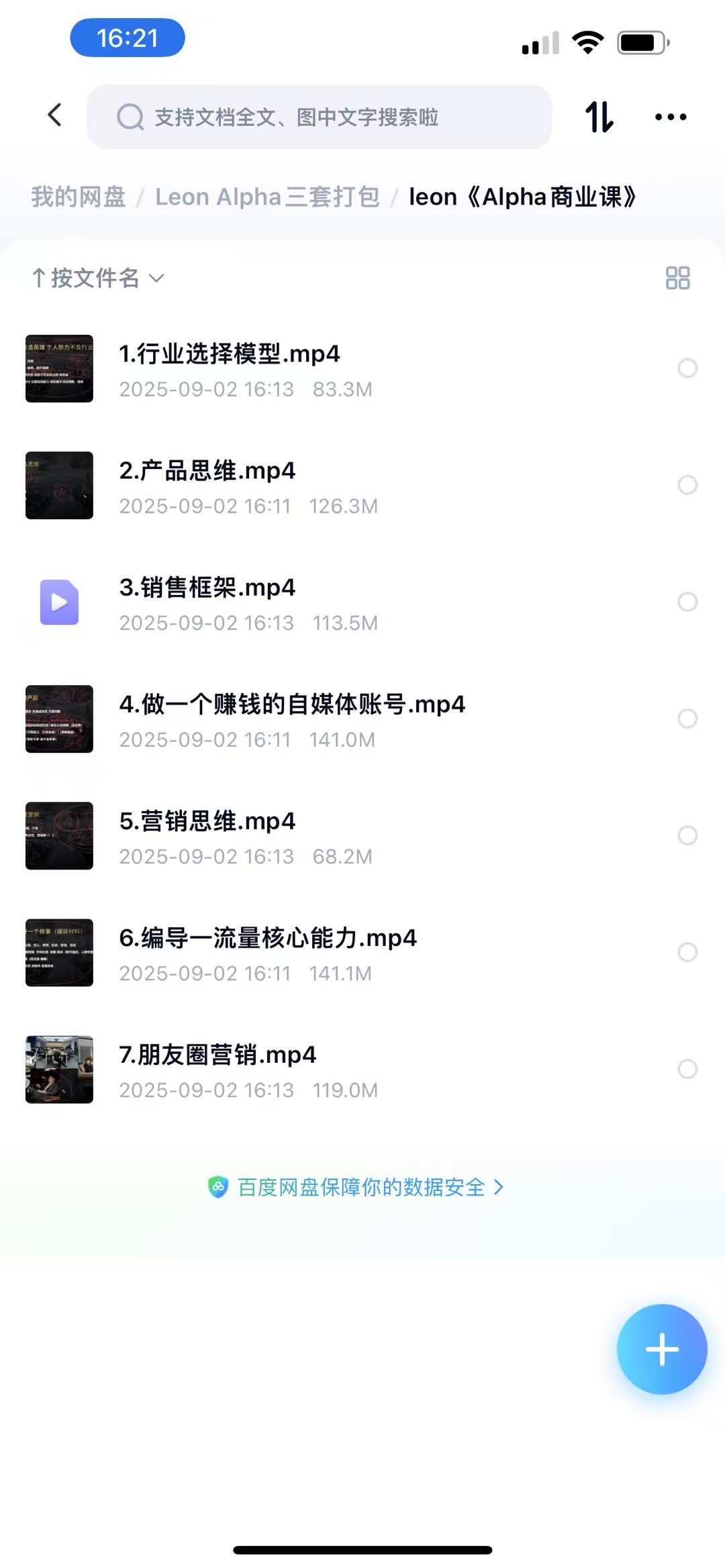725x1568 pixels.
Task: Select the circle next to 5.营销思维.mp4
Action: (687, 835)
